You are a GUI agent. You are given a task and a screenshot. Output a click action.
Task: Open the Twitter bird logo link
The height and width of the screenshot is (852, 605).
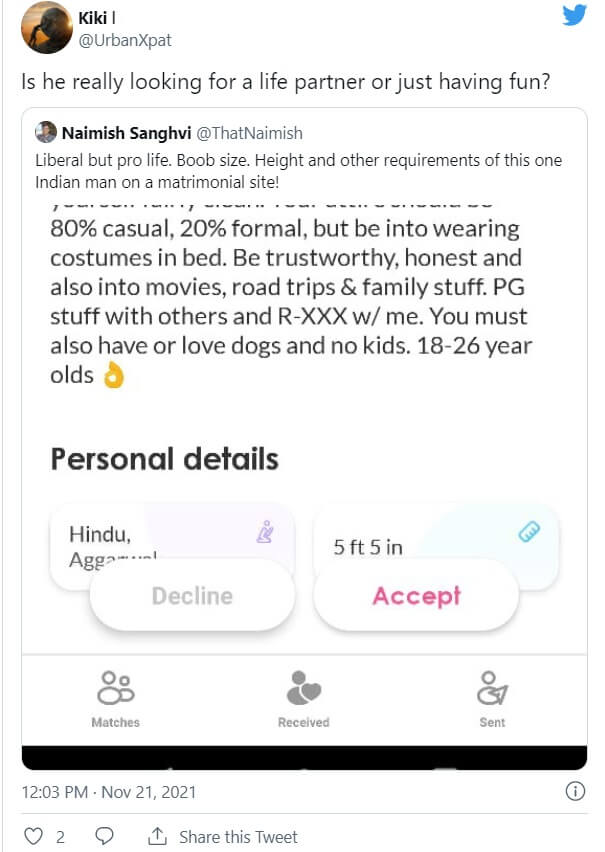tap(574, 15)
